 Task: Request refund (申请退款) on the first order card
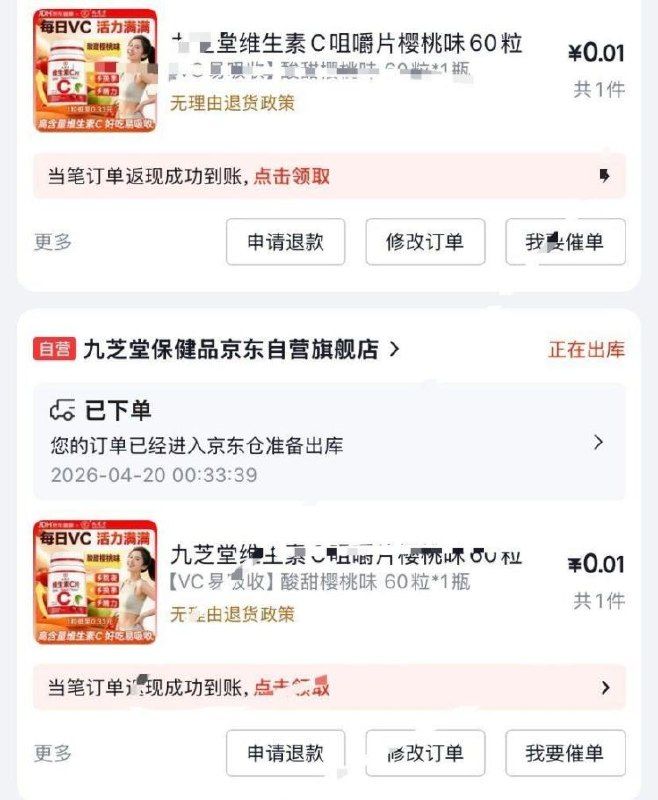point(285,242)
